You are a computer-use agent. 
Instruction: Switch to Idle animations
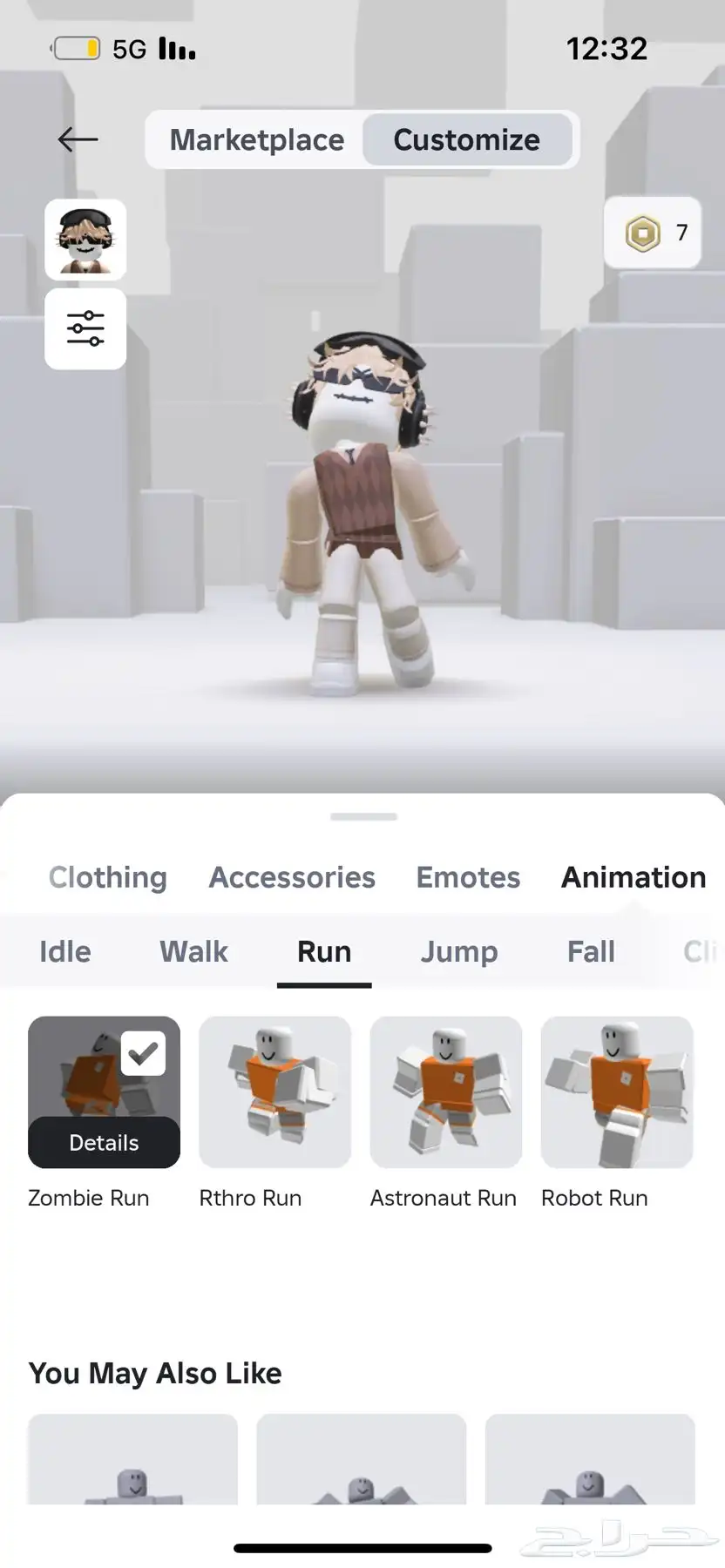(65, 951)
